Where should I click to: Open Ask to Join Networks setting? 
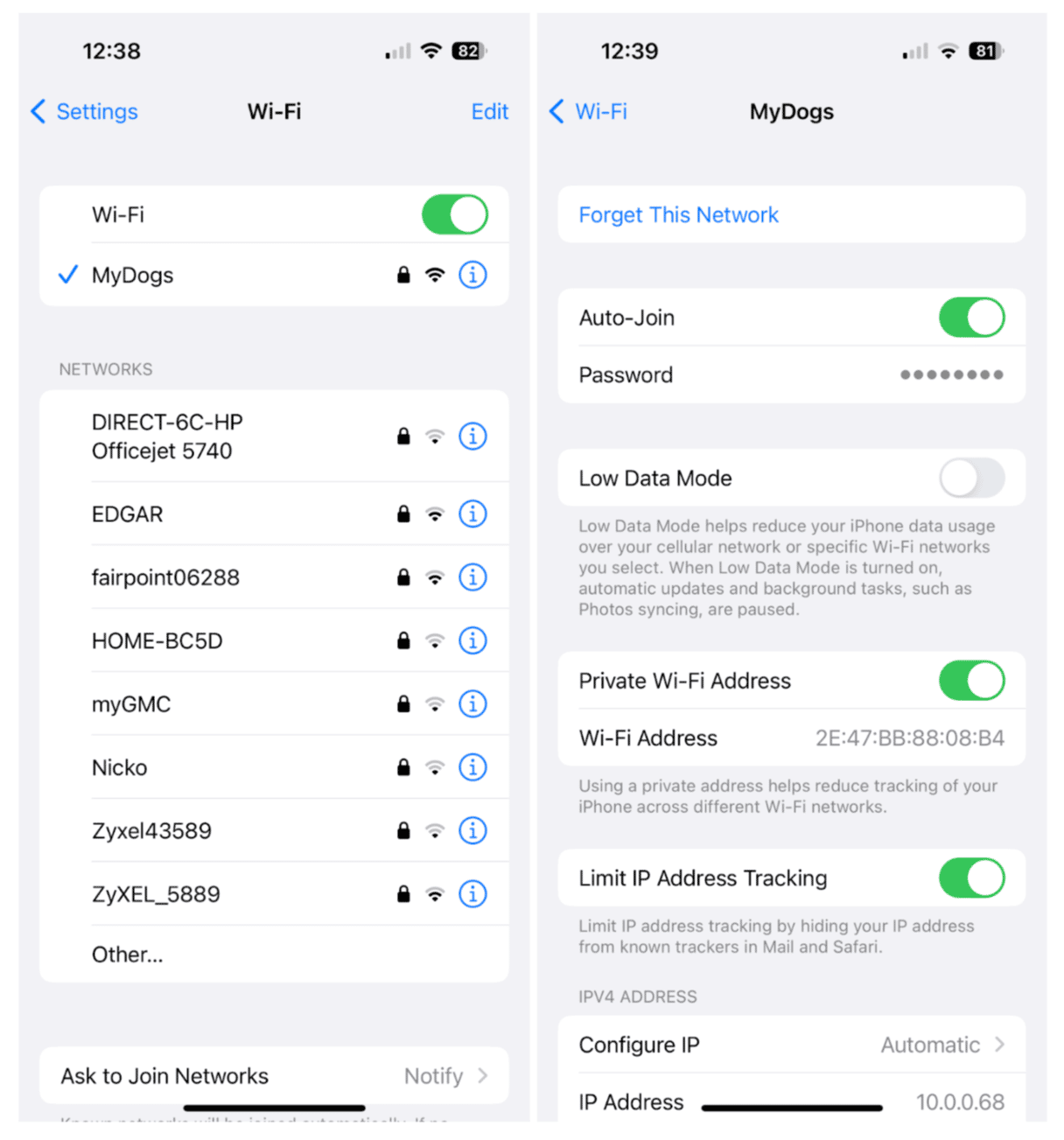[274, 1076]
